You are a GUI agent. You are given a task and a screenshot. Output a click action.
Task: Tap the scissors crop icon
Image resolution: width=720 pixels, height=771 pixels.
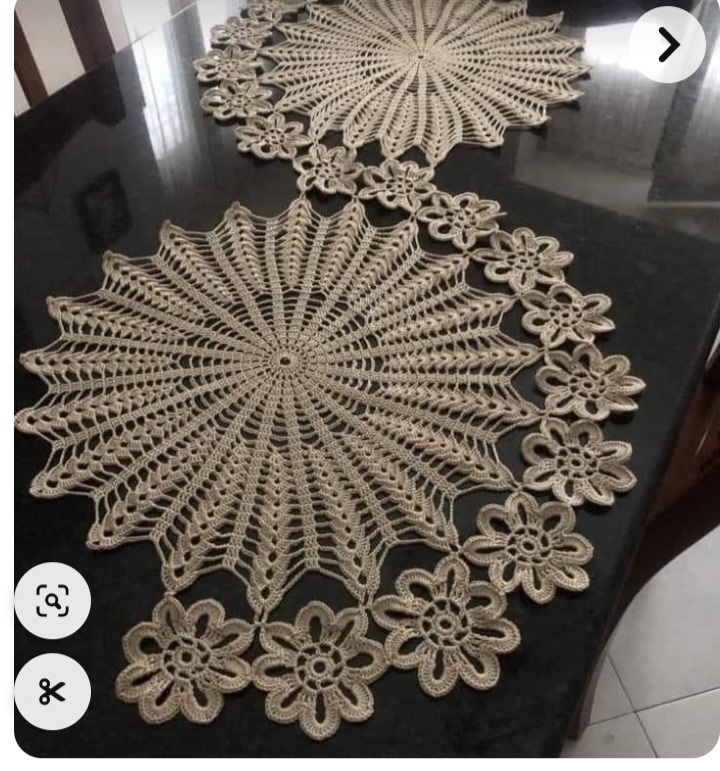(52, 691)
